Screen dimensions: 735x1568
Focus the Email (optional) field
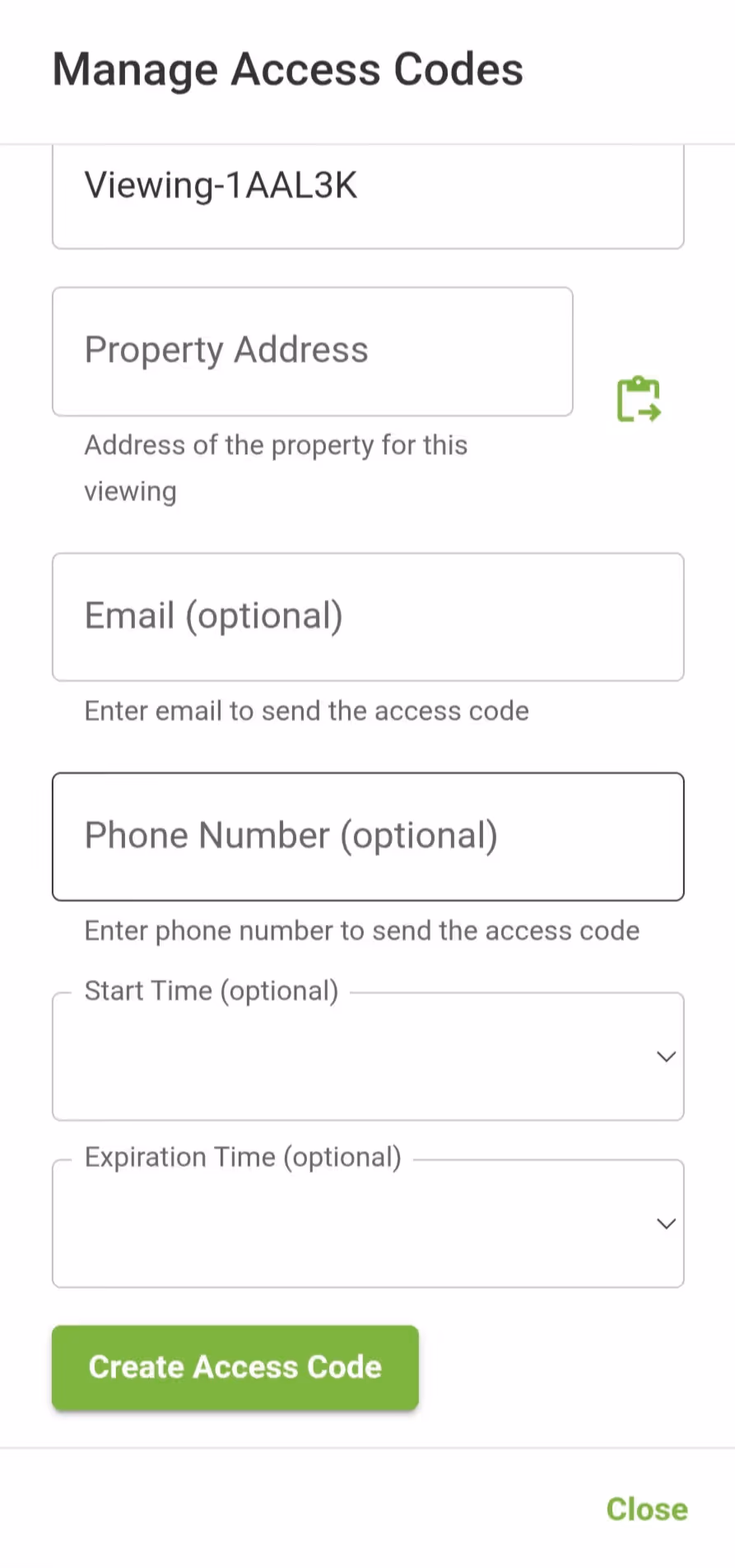[368, 616]
